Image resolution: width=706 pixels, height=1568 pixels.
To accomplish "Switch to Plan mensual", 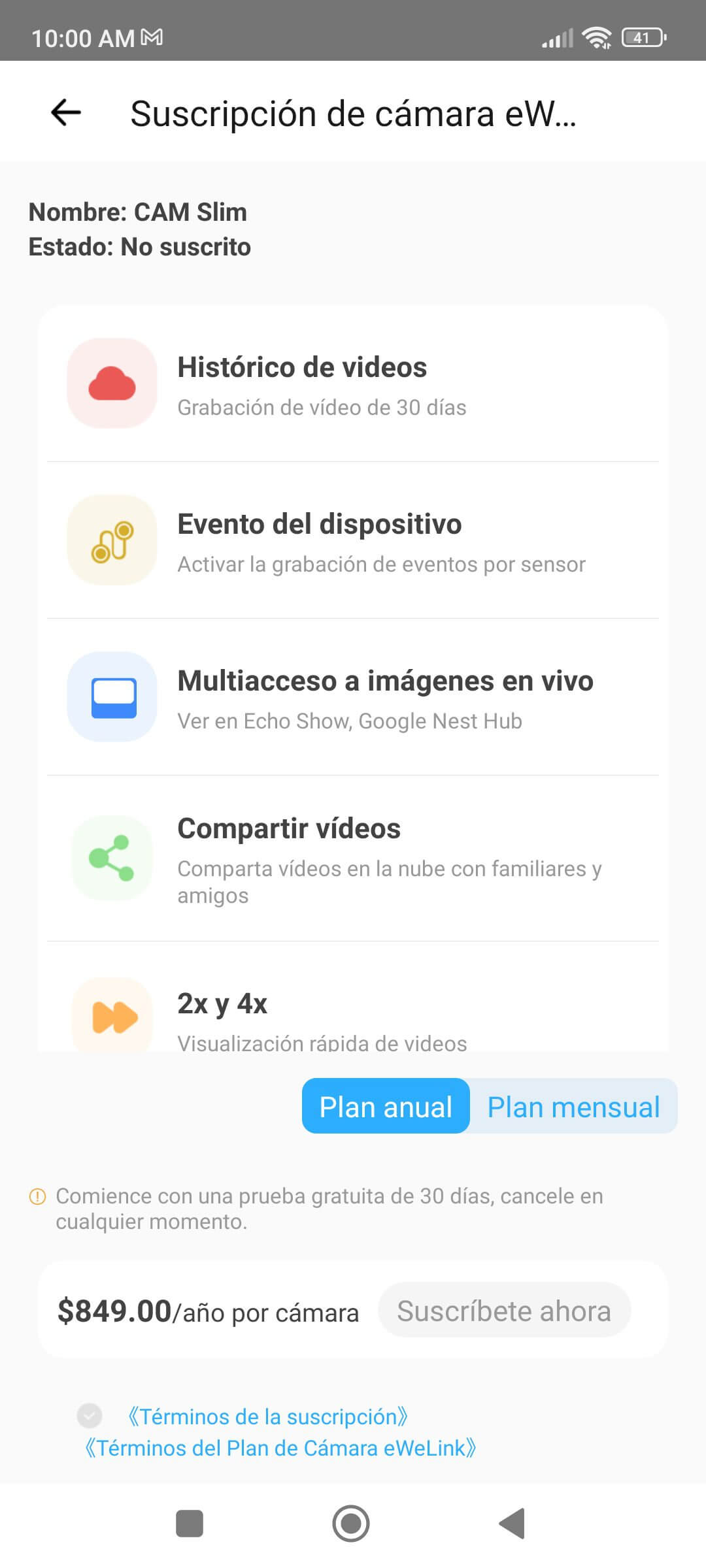I will (573, 1107).
